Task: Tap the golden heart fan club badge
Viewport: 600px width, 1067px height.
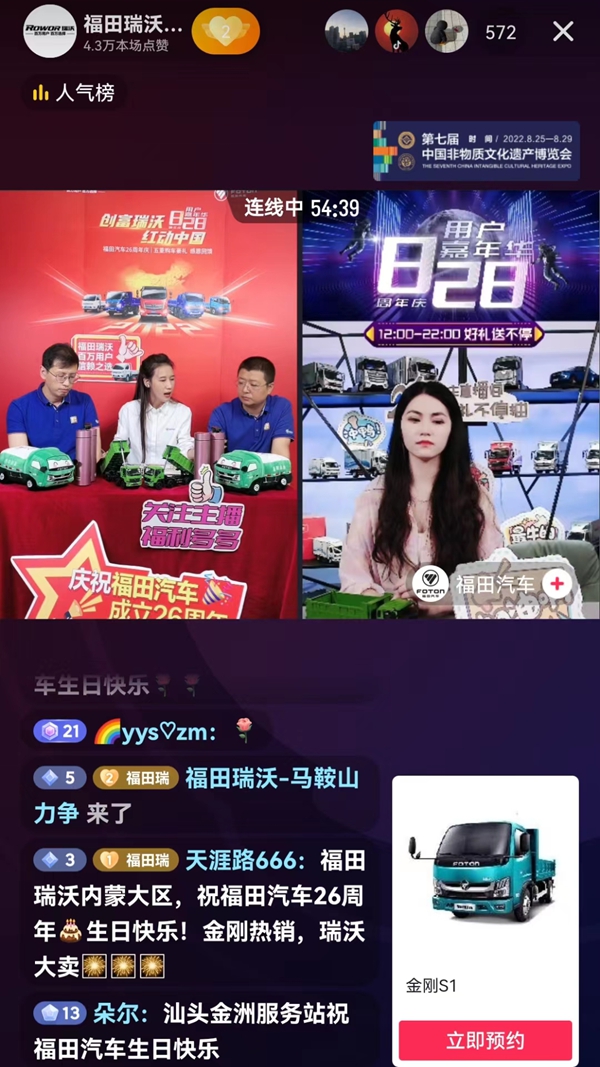Action: [x=225, y=31]
